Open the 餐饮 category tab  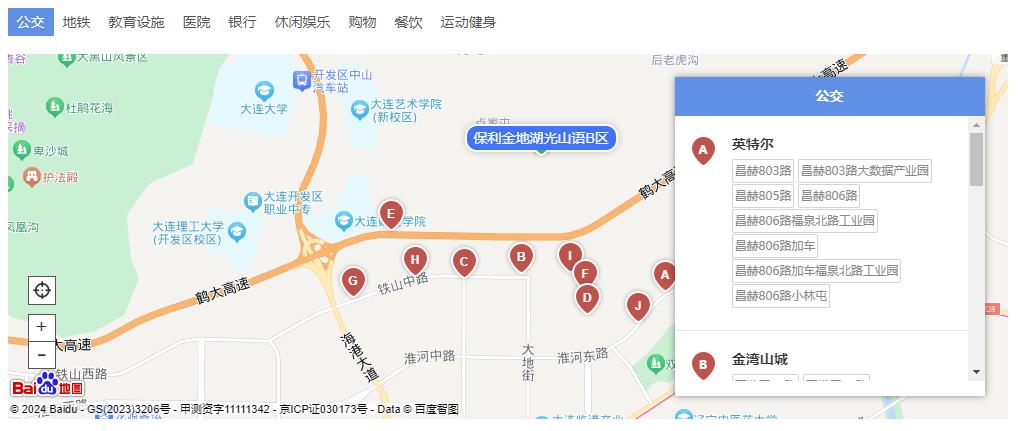pyautogui.click(x=408, y=22)
